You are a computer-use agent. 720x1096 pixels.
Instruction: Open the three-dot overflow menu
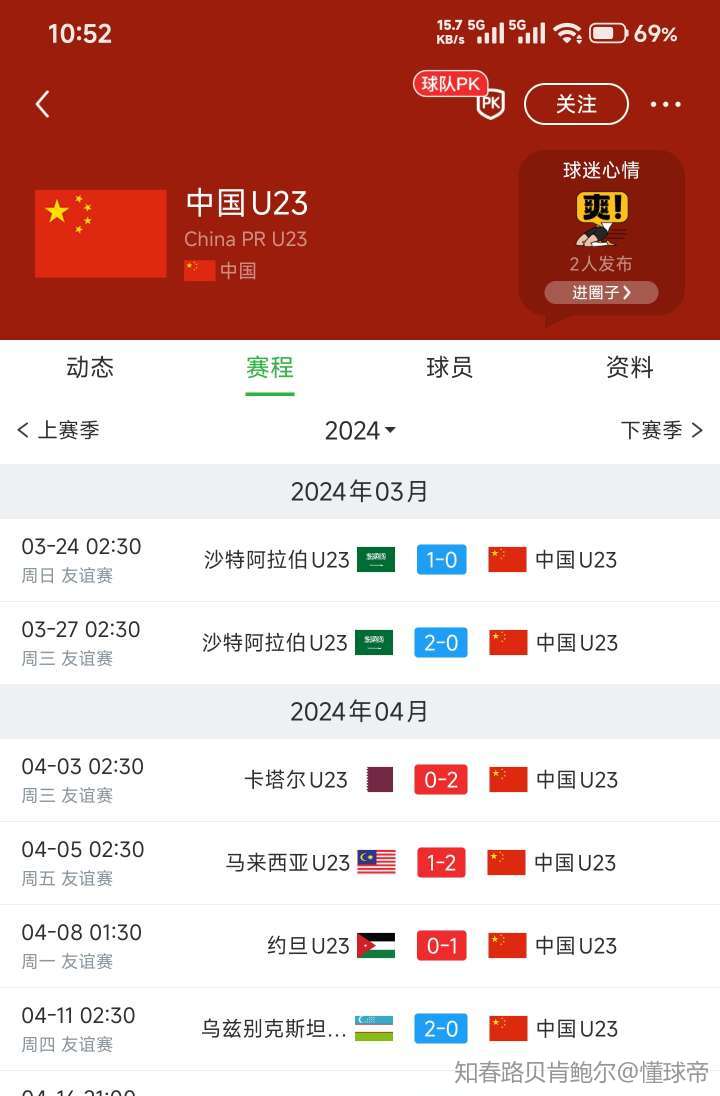(665, 104)
